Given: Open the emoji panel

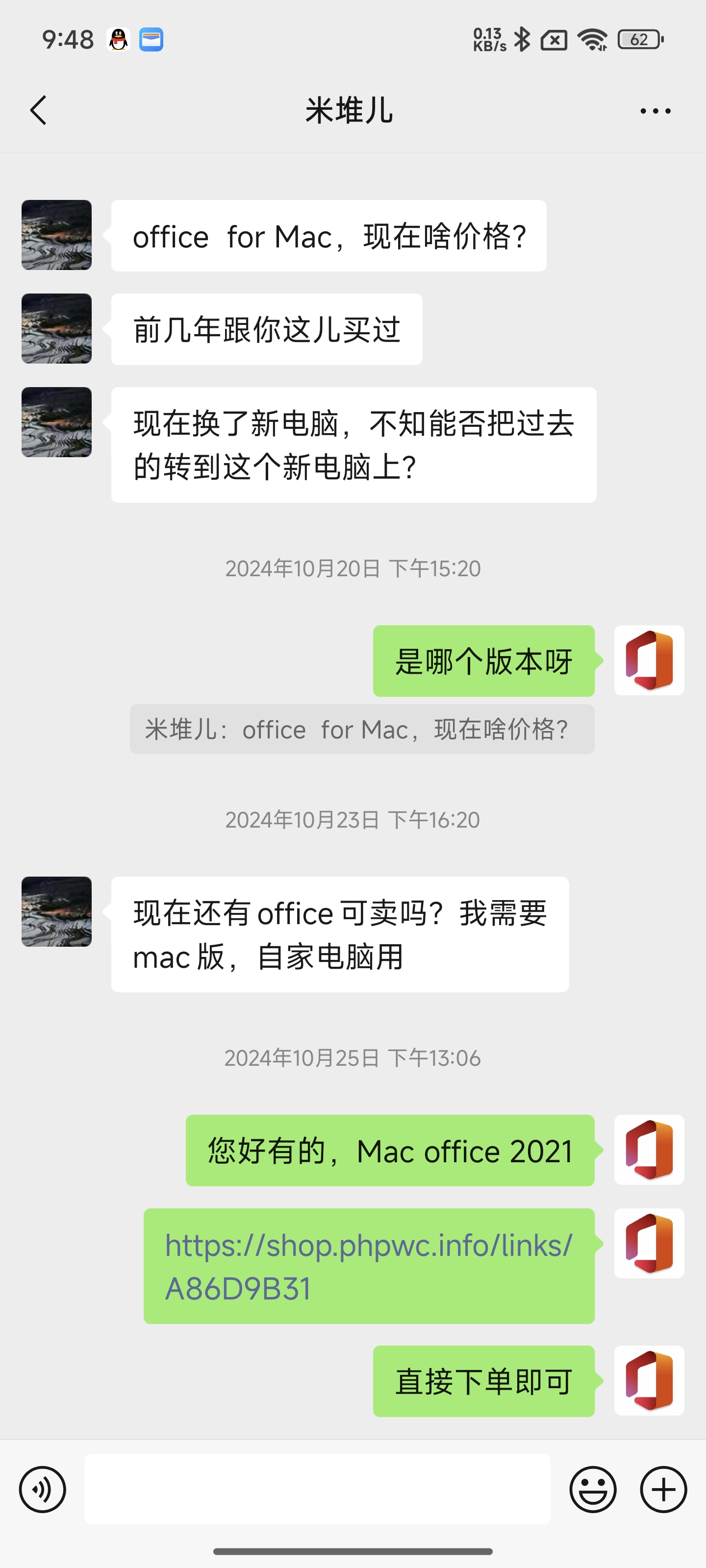Looking at the screenshot, I should 593,1490.
